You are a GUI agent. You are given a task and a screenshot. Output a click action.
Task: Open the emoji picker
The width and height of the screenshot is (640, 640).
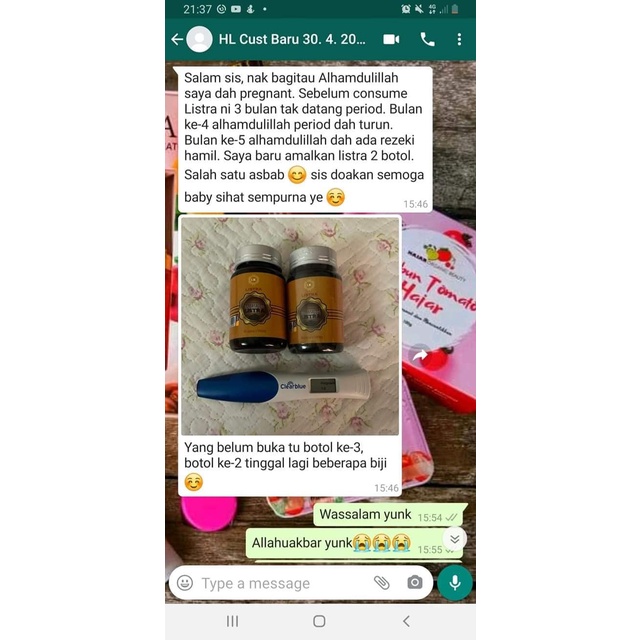pyautogui.click(x=184, y=582)
